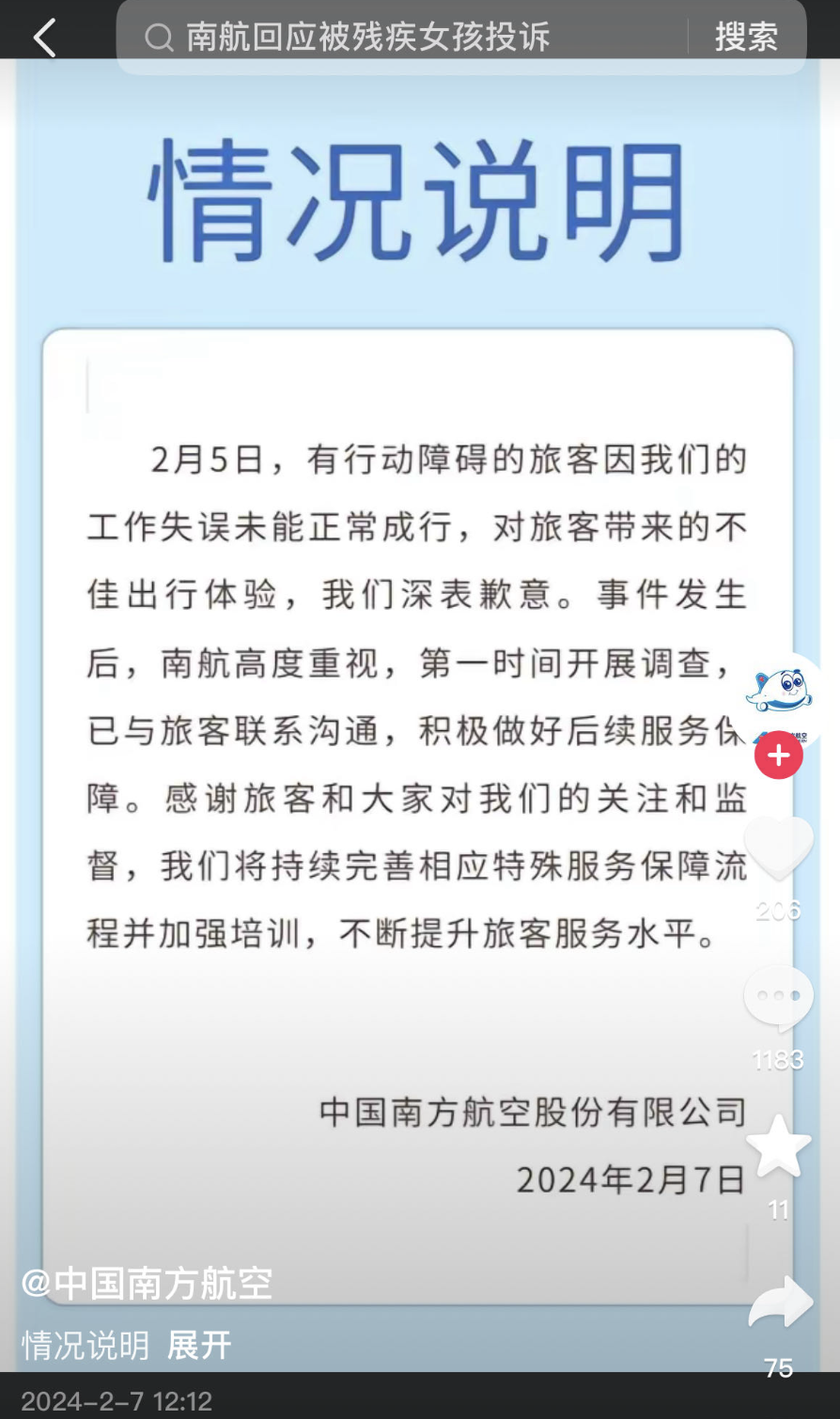This screenshot has width=840, height=1419.
Task: Go back with the arrow icon
Action: pyautogui.click(x=44, y=38)
